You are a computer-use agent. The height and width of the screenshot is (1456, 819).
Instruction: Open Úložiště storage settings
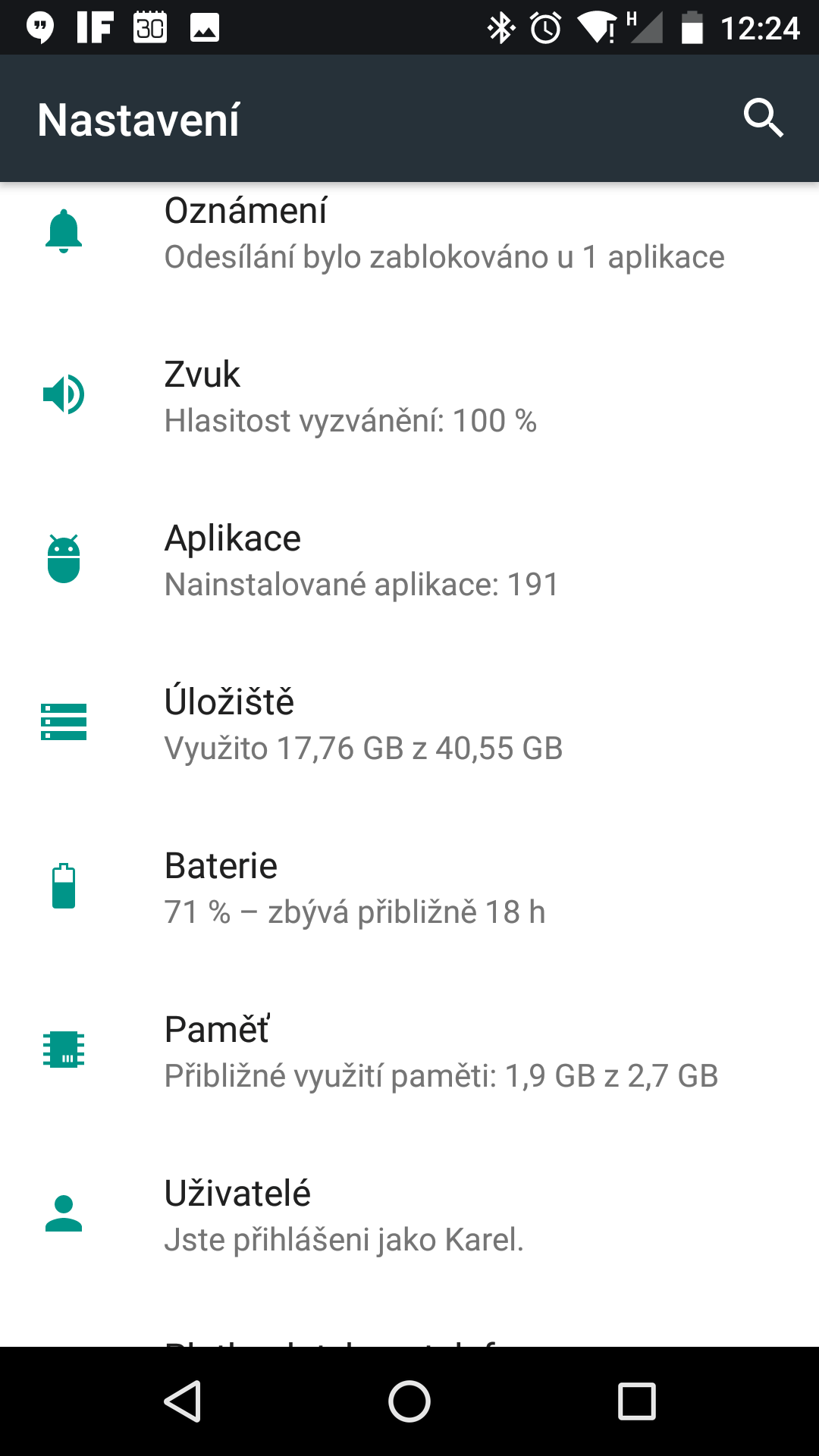pyautogui.click(x=409, y=723)
